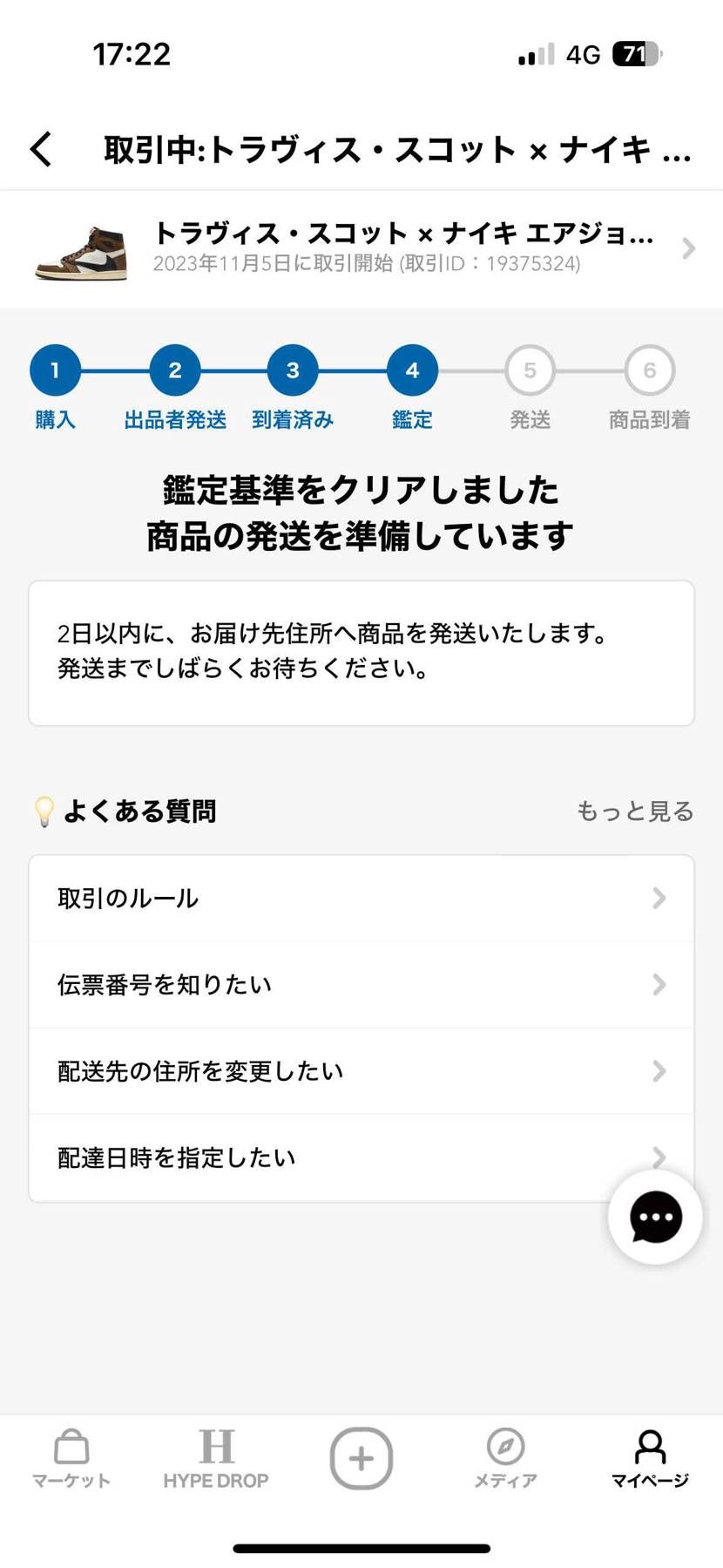
Task: Expand the 取引のルール FAQ entry
Action: tap(361, 898)
